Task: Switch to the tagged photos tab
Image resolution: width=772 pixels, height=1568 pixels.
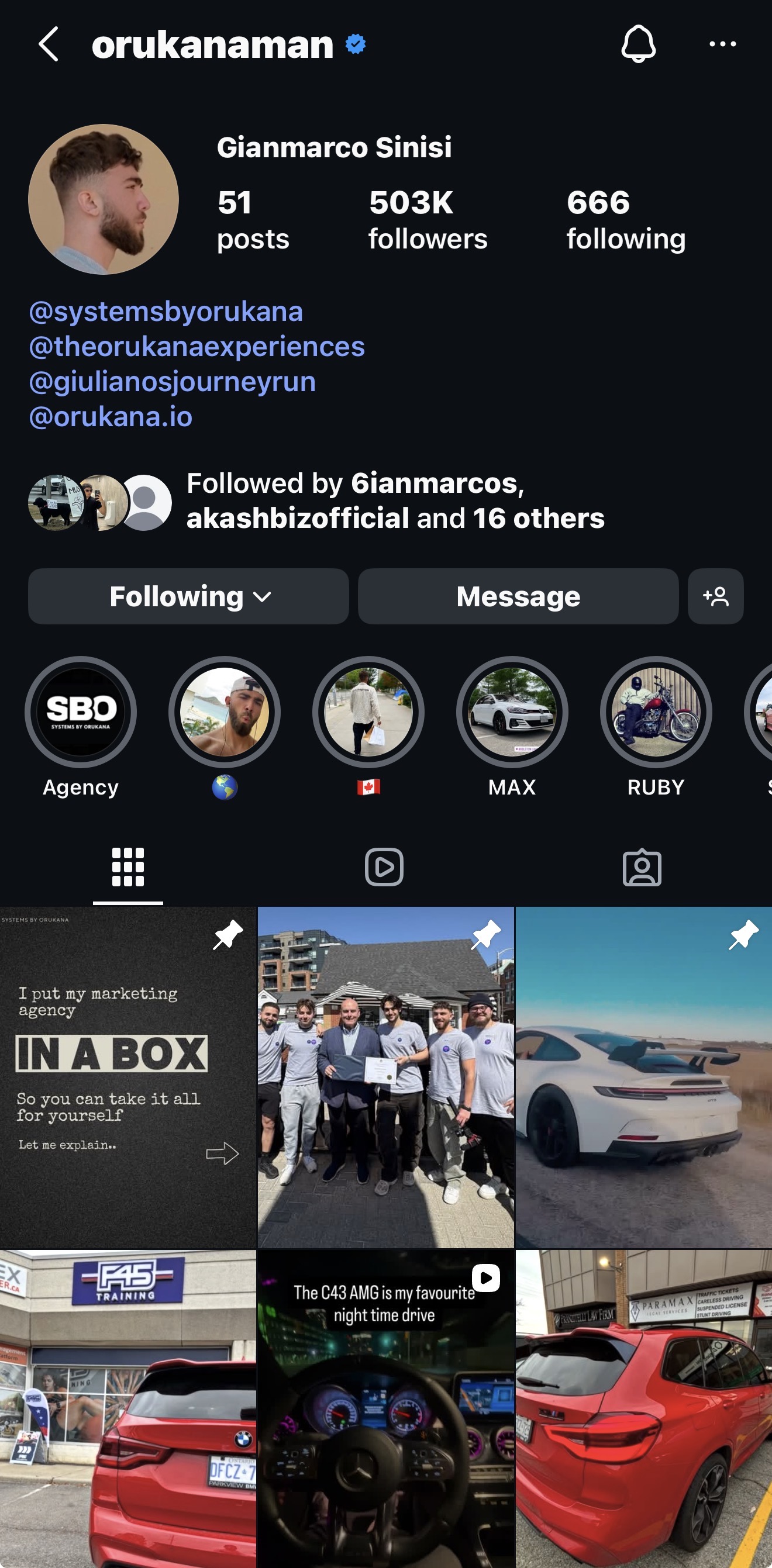Action: 642,867
